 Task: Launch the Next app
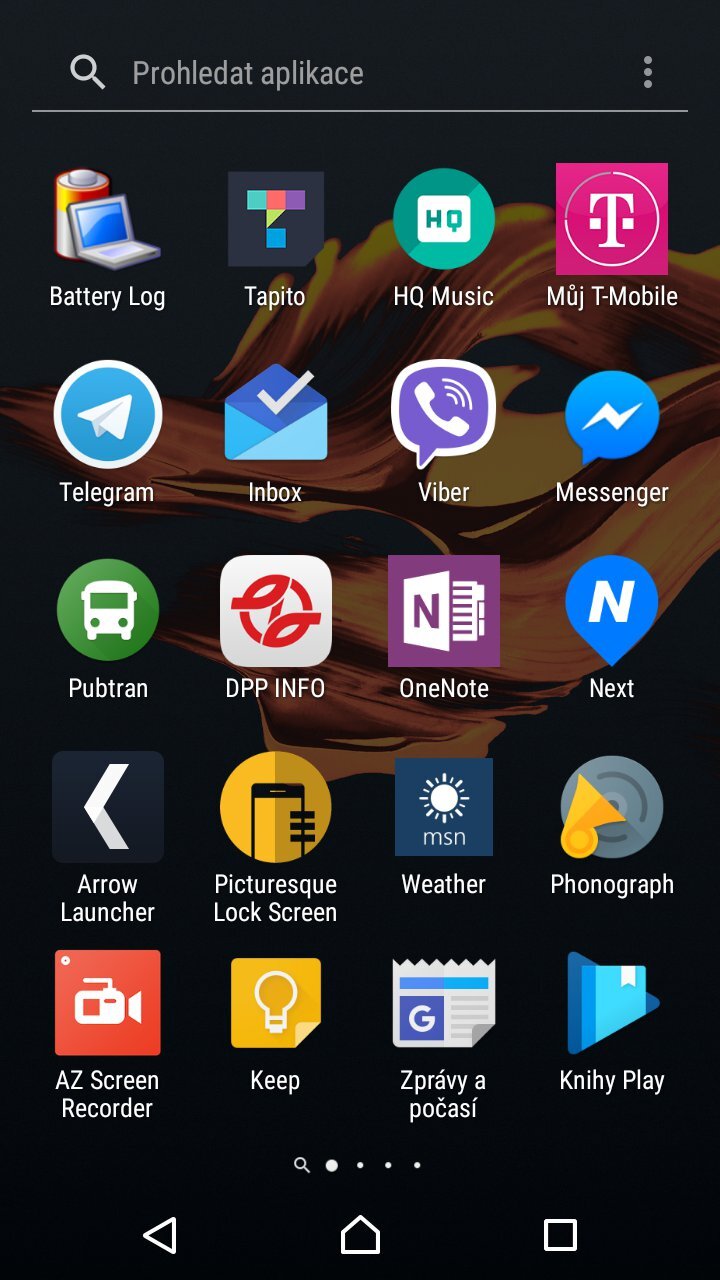[611, 610]
